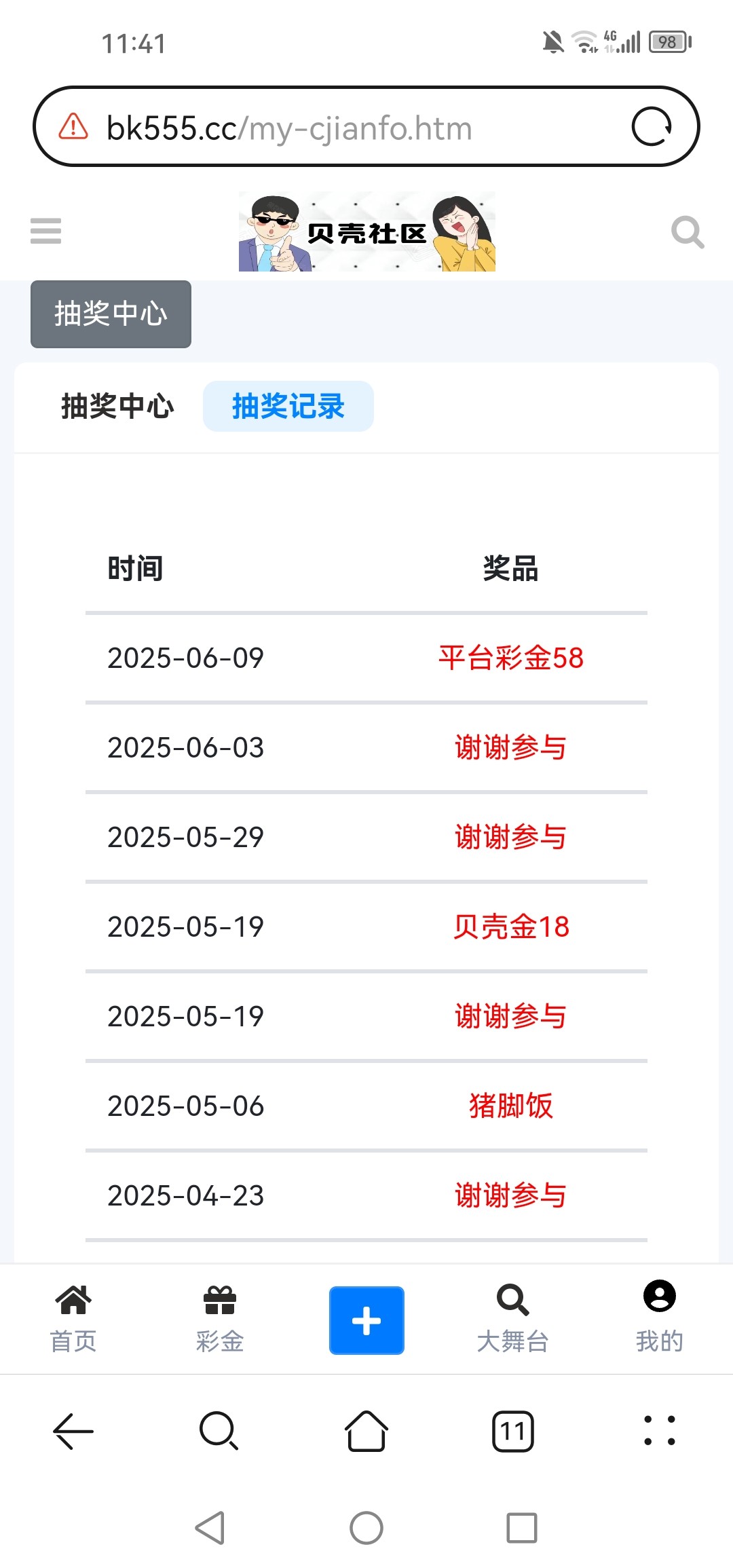This screenshot has height=1568, width=733.
Task: Open the site hamburger menu
Action: click(45, 232)
